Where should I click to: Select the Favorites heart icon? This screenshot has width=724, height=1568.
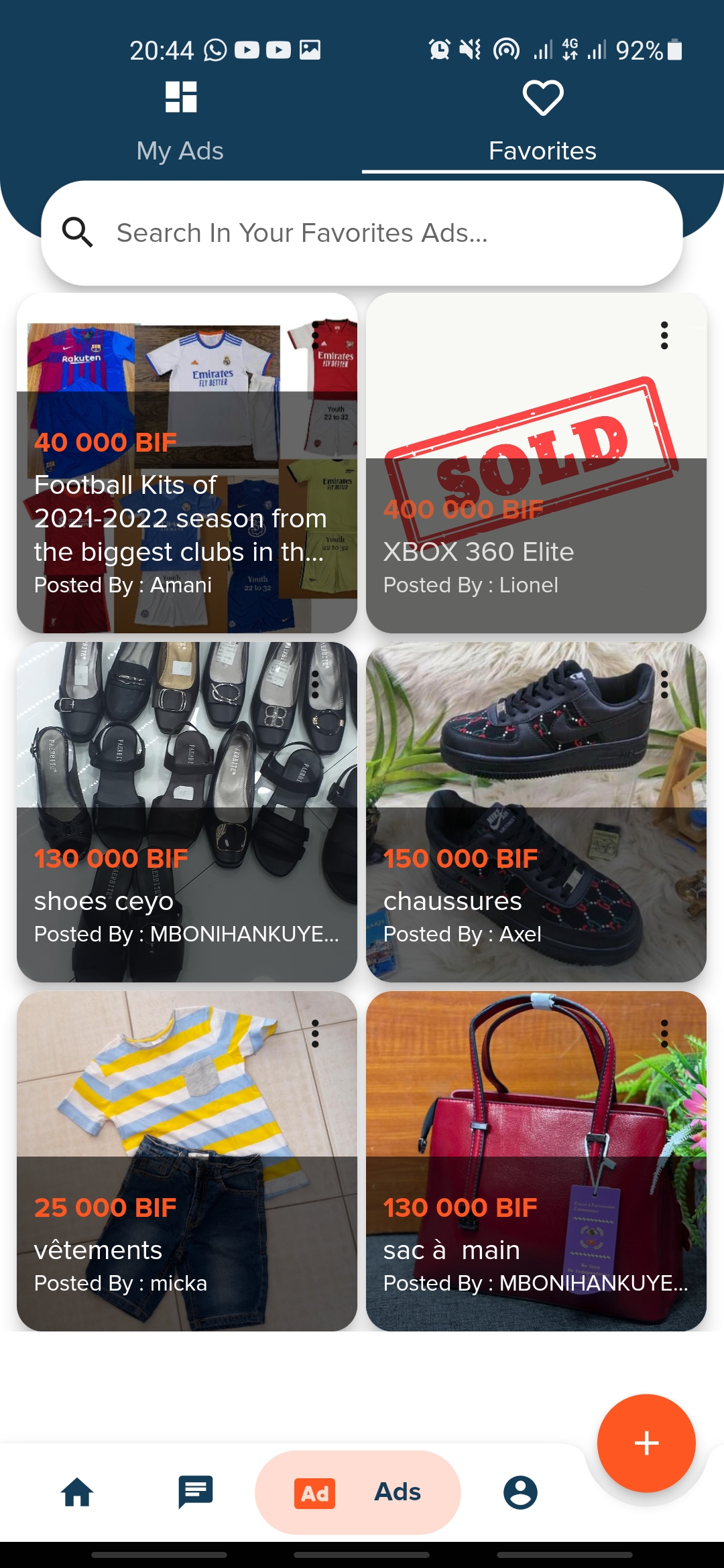coord(542,96)
